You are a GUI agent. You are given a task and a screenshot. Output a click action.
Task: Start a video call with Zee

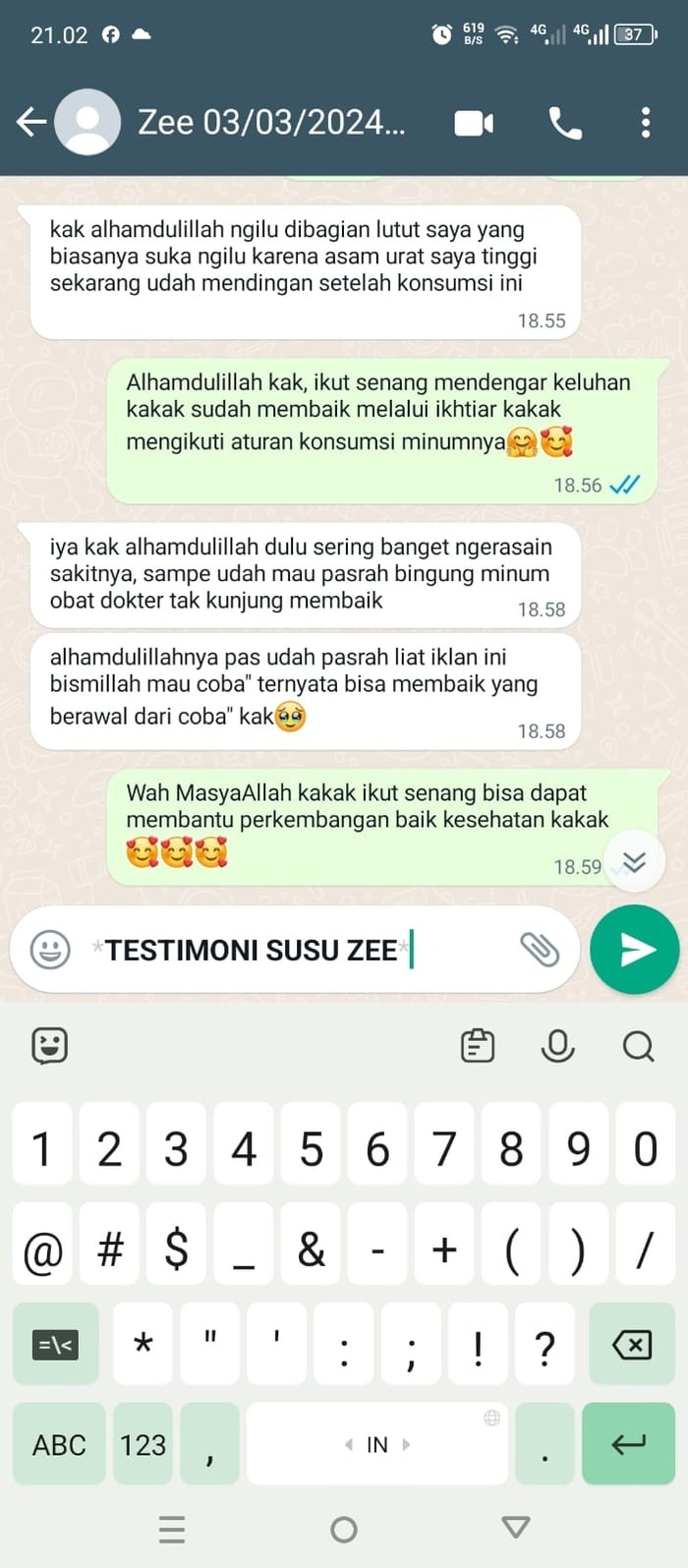(474, 123)
